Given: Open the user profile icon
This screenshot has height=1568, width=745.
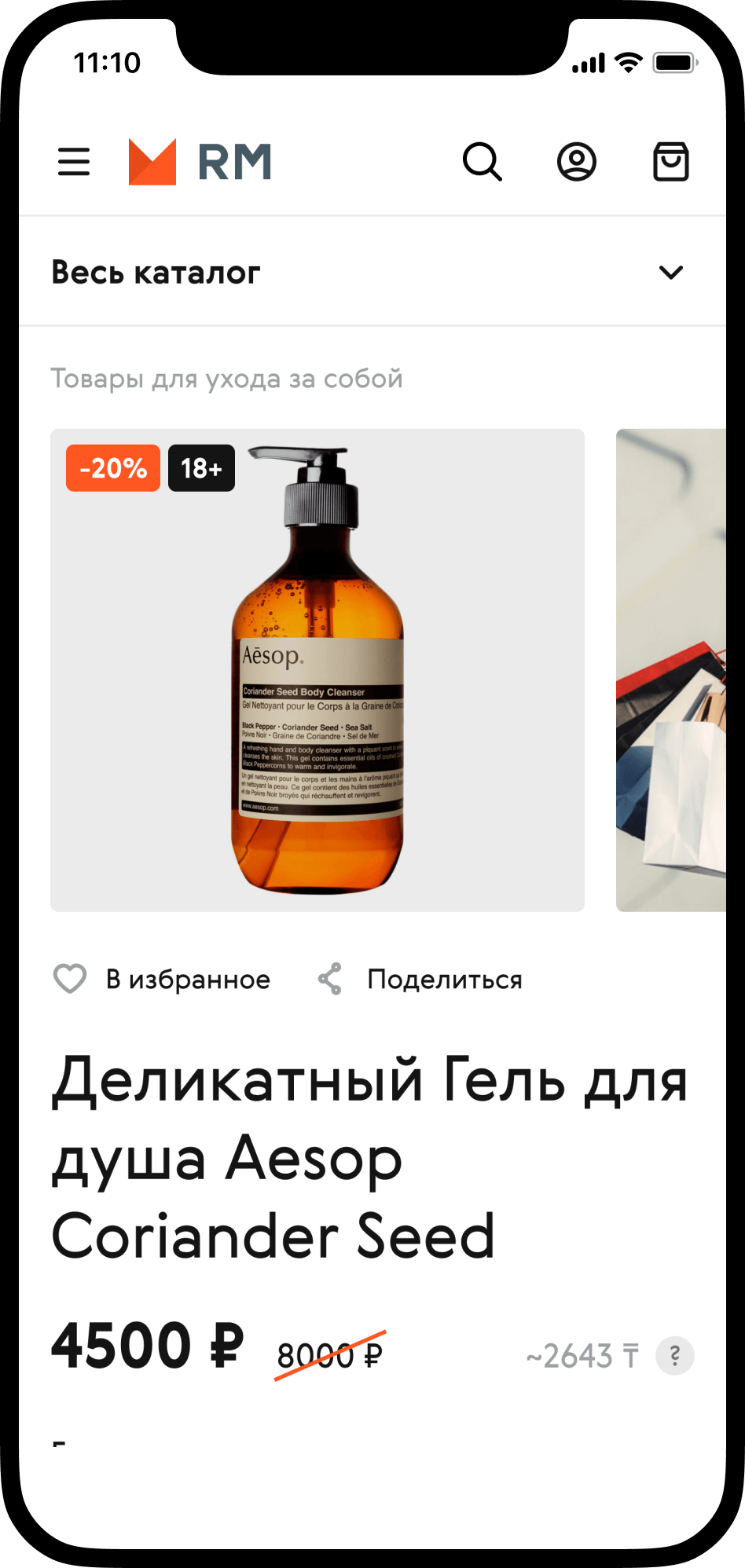Looking at the screenshot, I should click(577, 162).
